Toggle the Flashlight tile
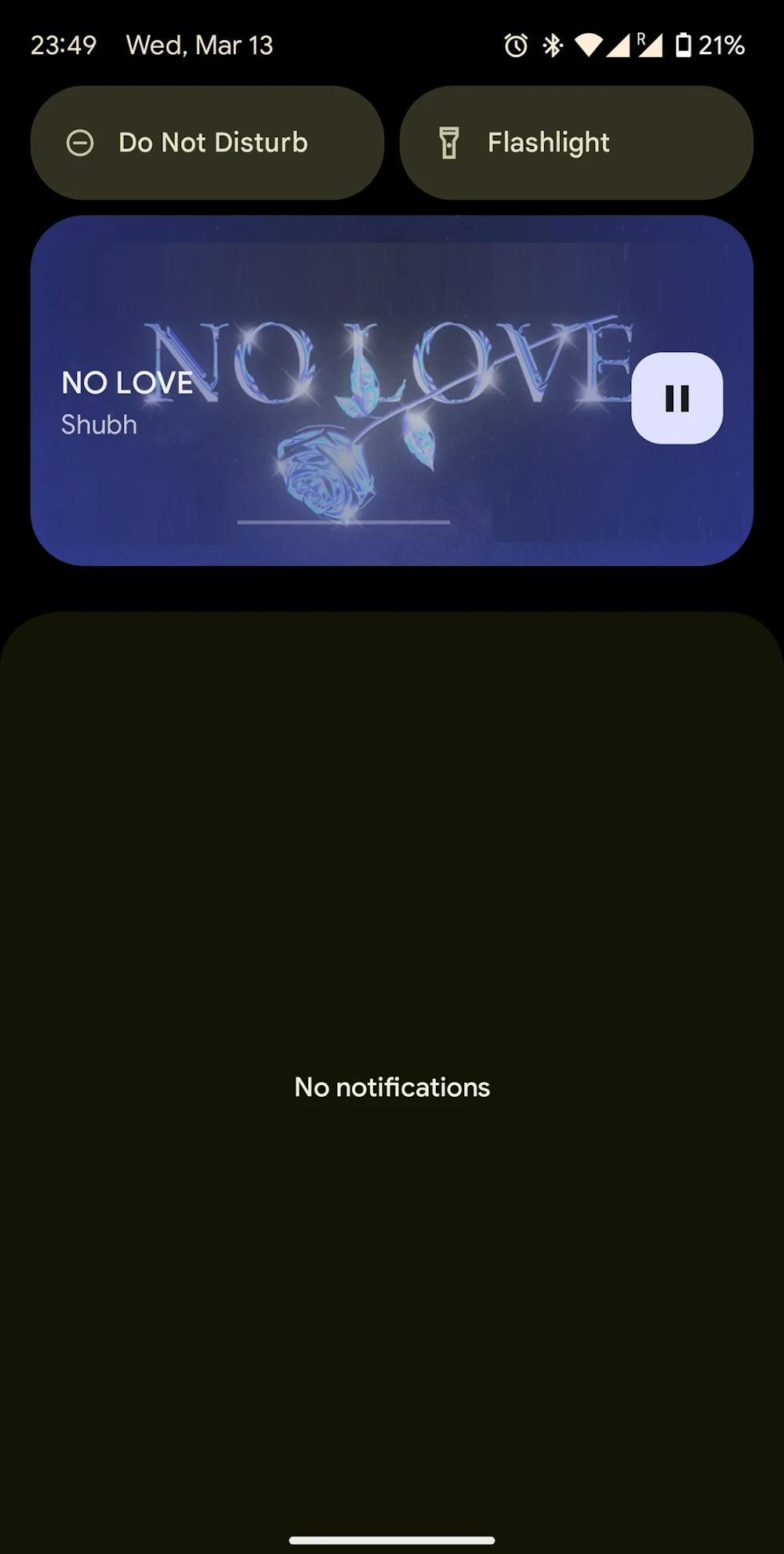784x1554 pixels. (576, 143)
